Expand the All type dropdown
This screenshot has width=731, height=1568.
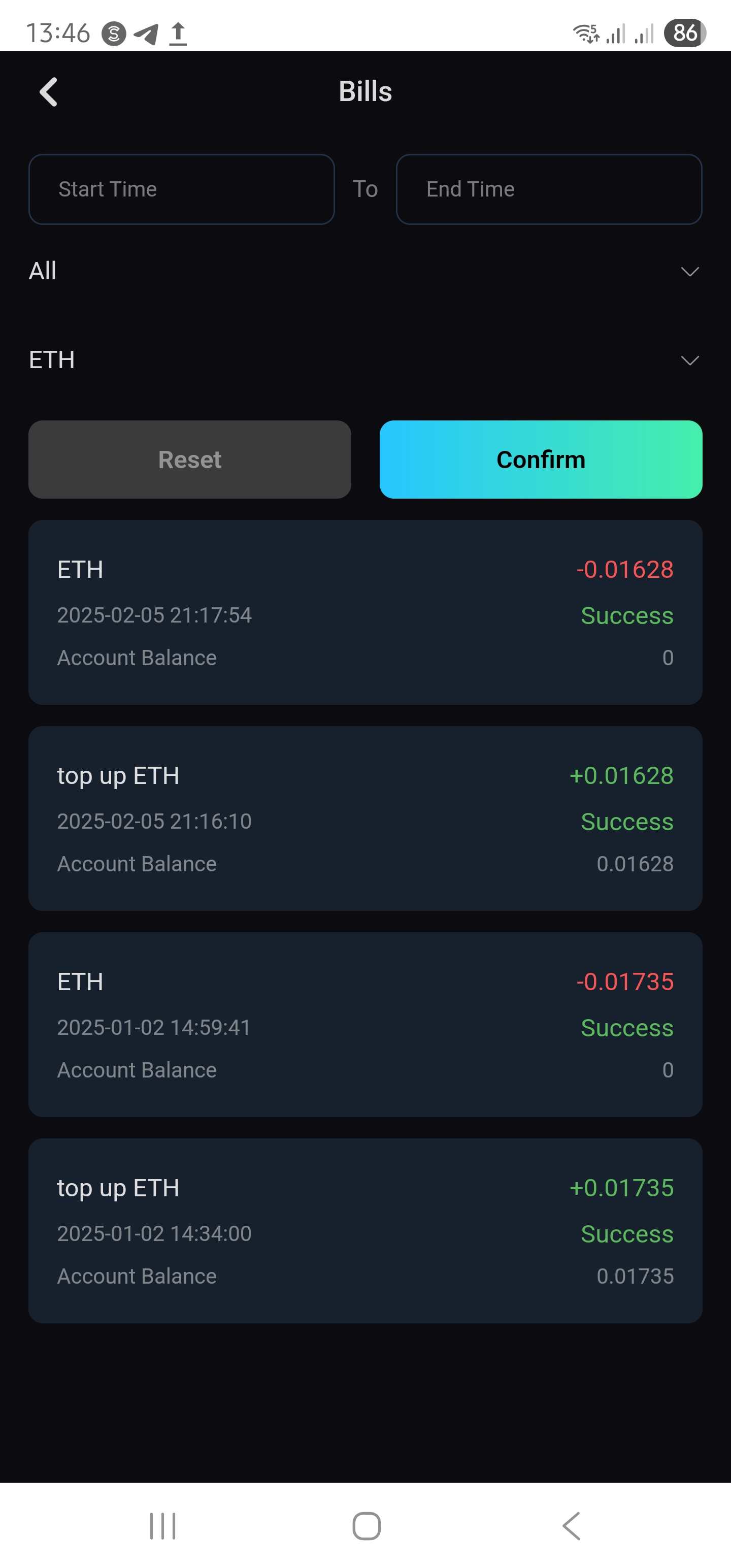click(x=365, y=271)
